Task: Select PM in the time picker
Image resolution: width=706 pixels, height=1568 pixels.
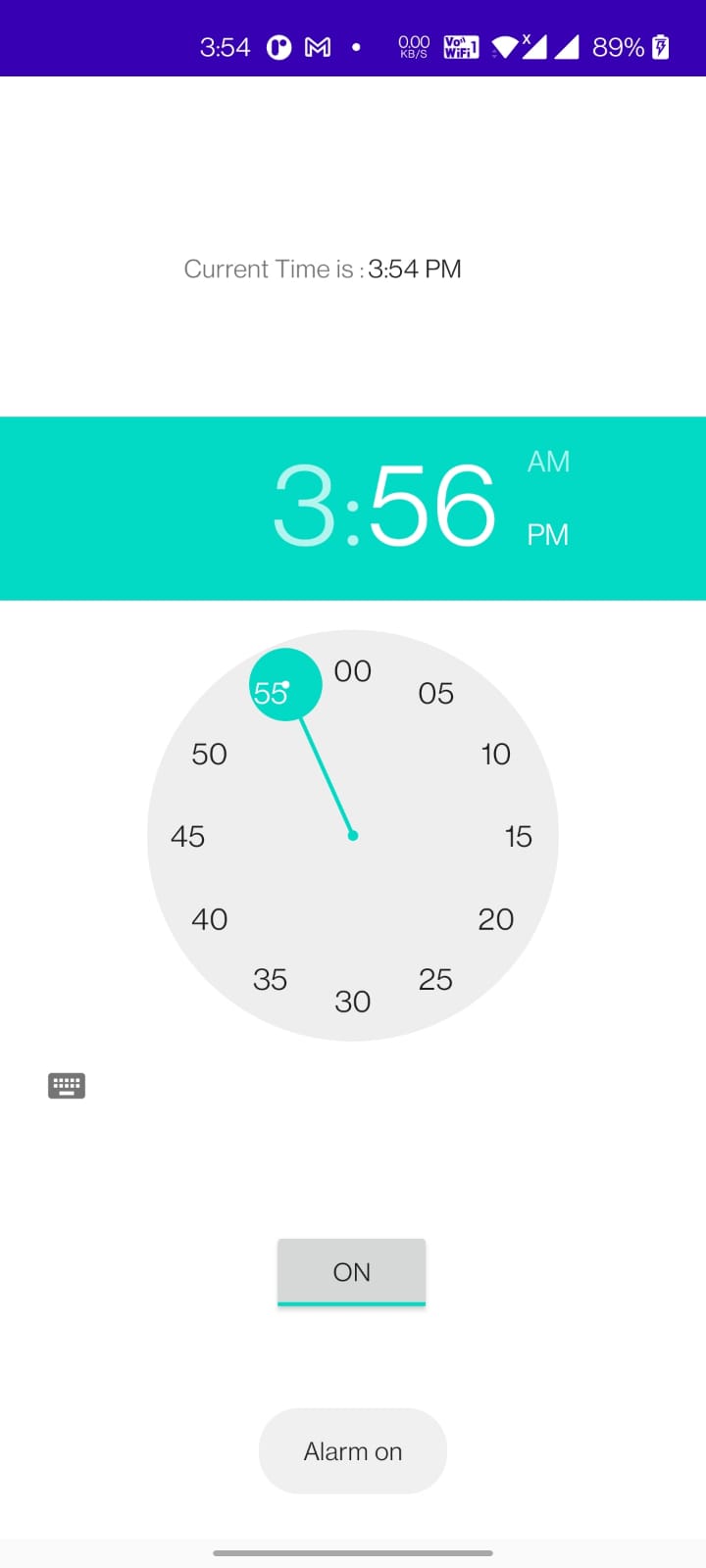Action: point(547,534)
